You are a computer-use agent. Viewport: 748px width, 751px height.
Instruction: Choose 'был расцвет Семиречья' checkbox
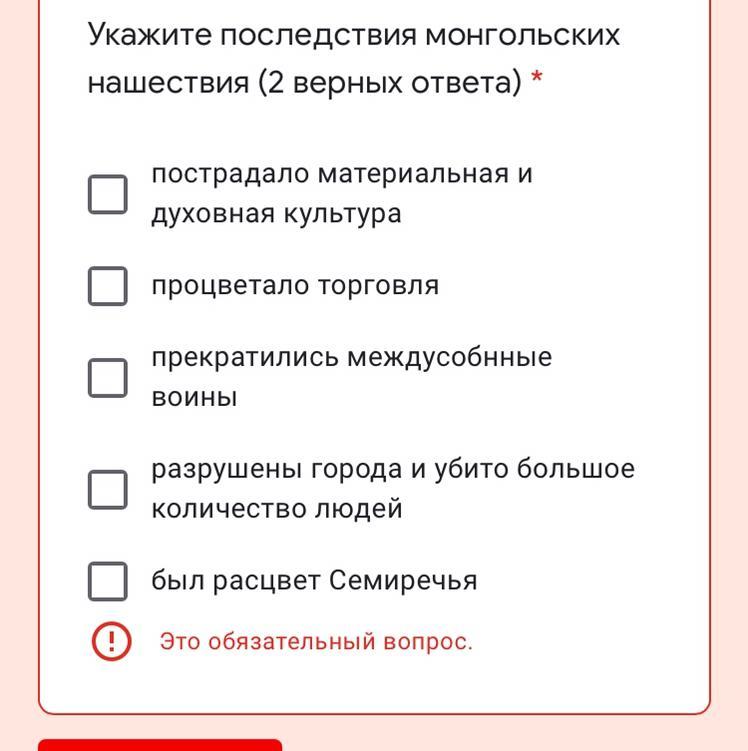[x=108, y=581]
